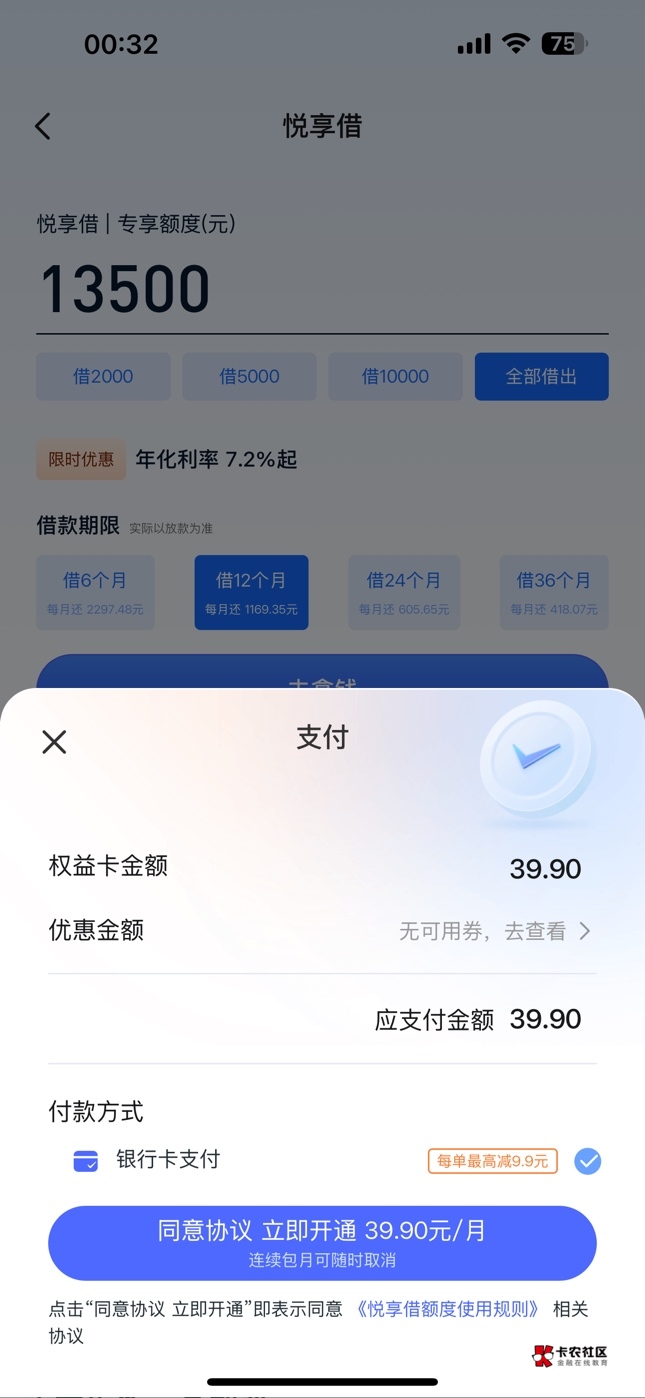Open 优惠金额 coupon list 去查看
Image resolution: width=645 pixels, height=1398 pixels.
pos(495,931)
